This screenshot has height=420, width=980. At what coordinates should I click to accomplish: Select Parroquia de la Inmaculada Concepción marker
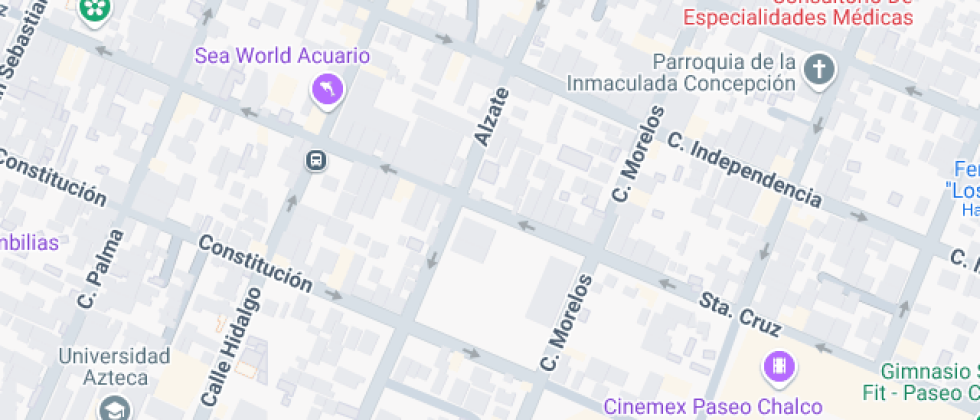point(820,70)
